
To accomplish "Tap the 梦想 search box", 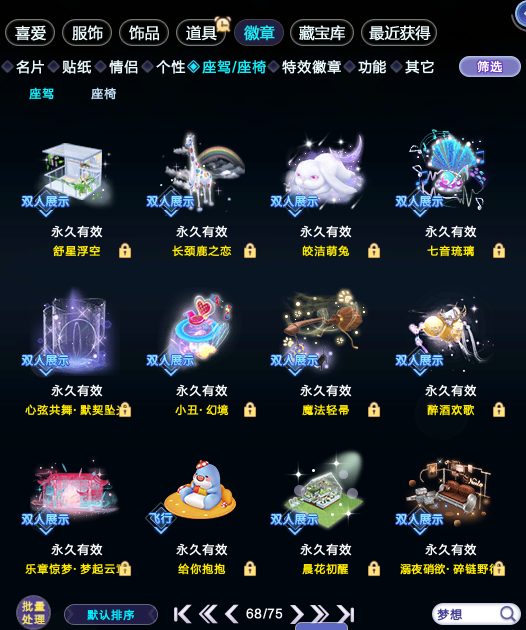I will point(476,614).
